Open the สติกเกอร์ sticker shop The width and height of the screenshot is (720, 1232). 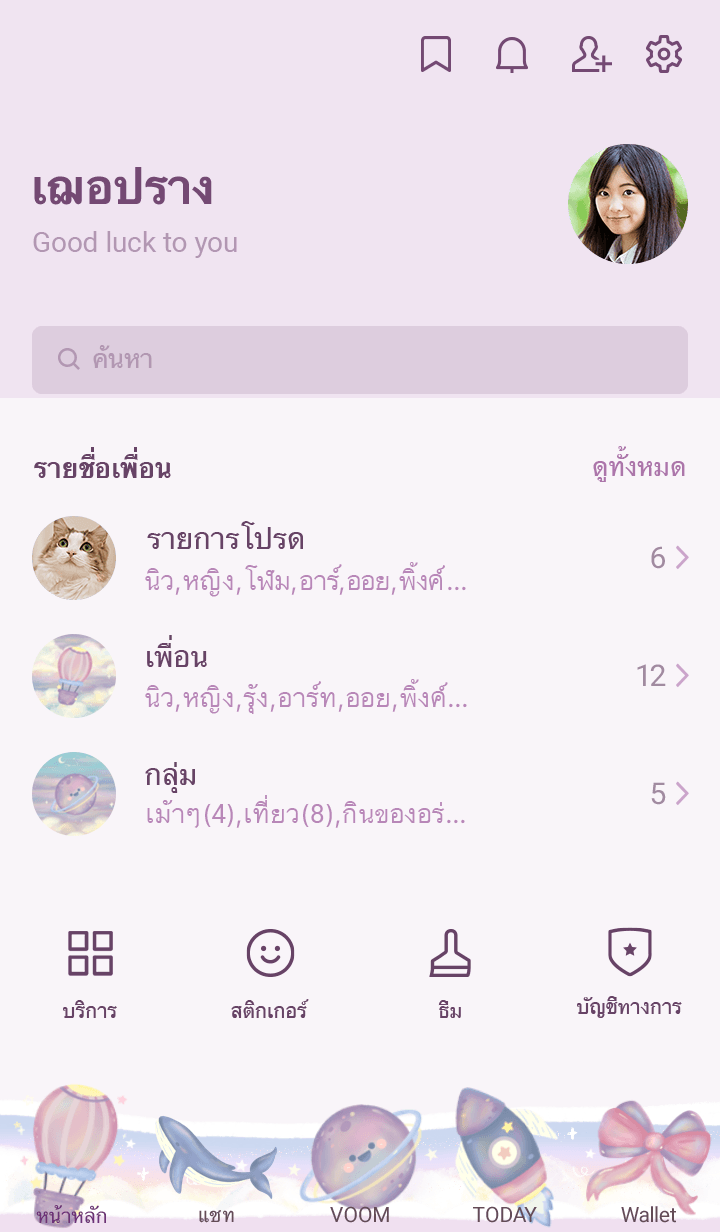pyautogui.click(x=270, y=974)
